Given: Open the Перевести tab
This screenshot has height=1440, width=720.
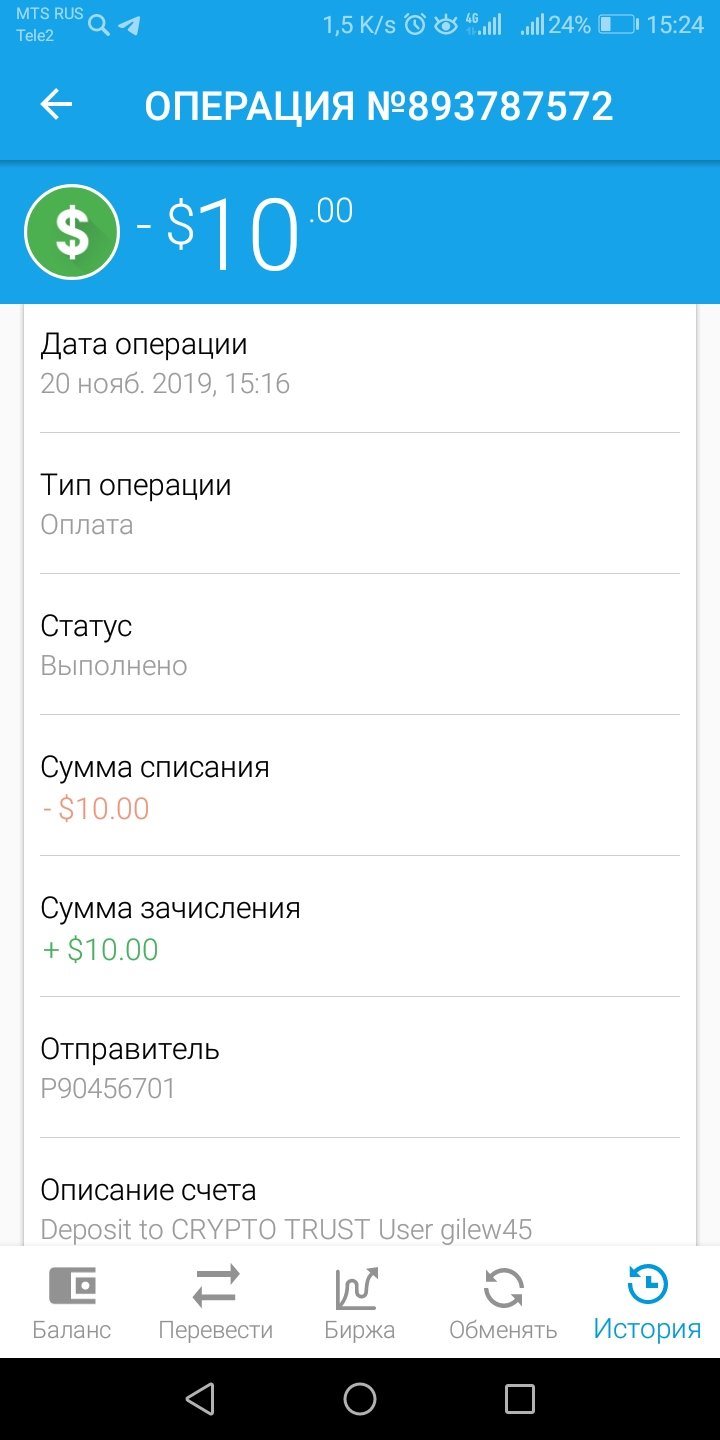Looking at the screenshot, I should click(x=216, y=1302).
